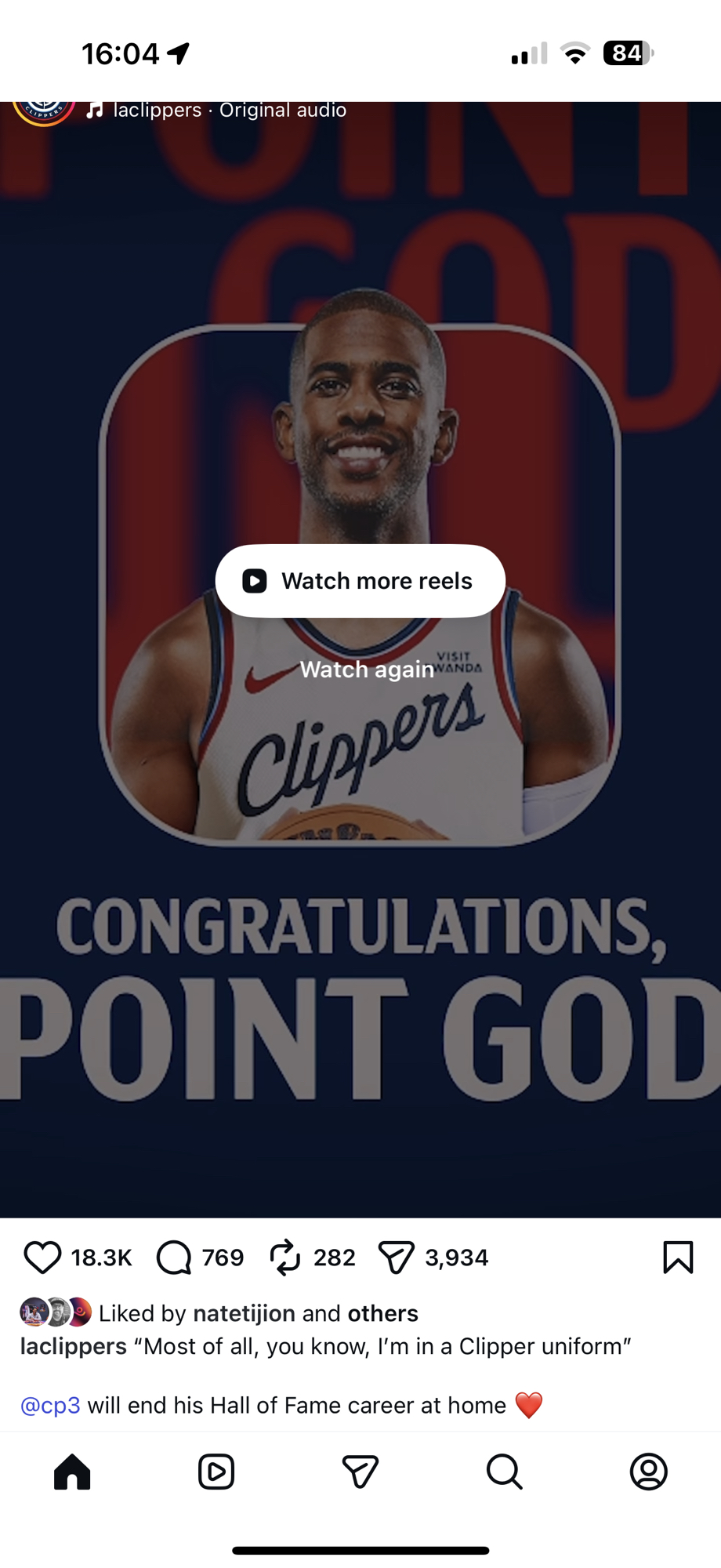The image size is (721, 1568).
Task: Open natetijion's profile from the likes line
Action: pyautogui.click(x=244, y=1313)
